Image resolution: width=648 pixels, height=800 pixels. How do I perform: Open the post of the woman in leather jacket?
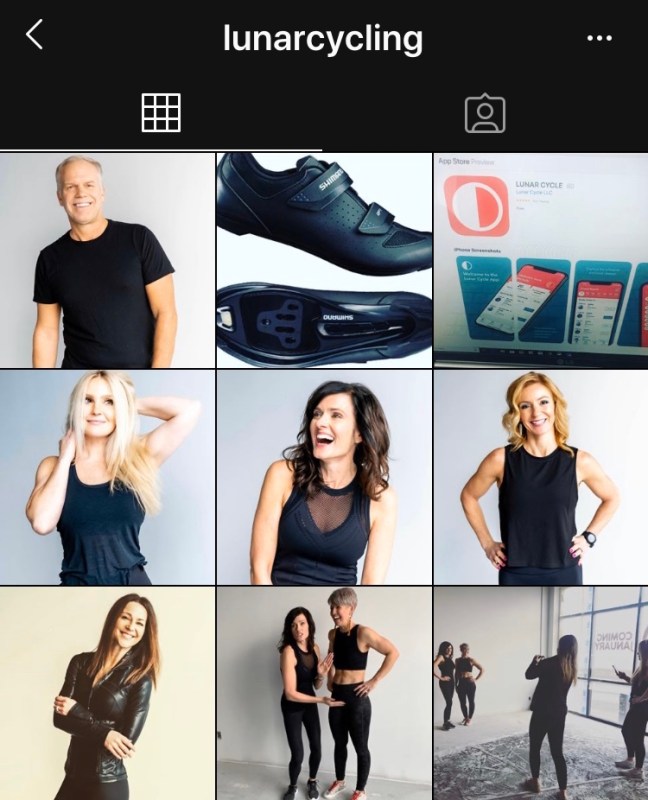107,693
